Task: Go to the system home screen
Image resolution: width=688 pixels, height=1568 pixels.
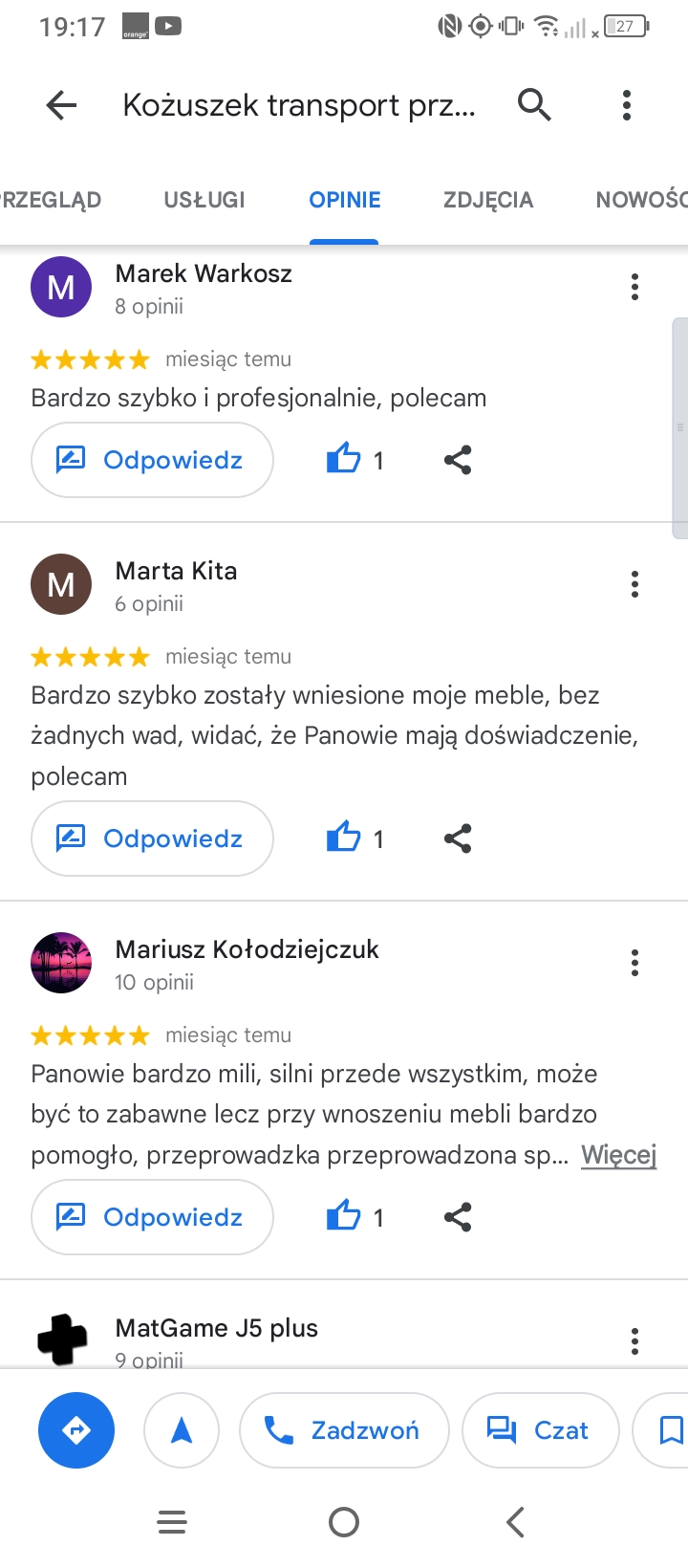Action: tap(344, 1522)
